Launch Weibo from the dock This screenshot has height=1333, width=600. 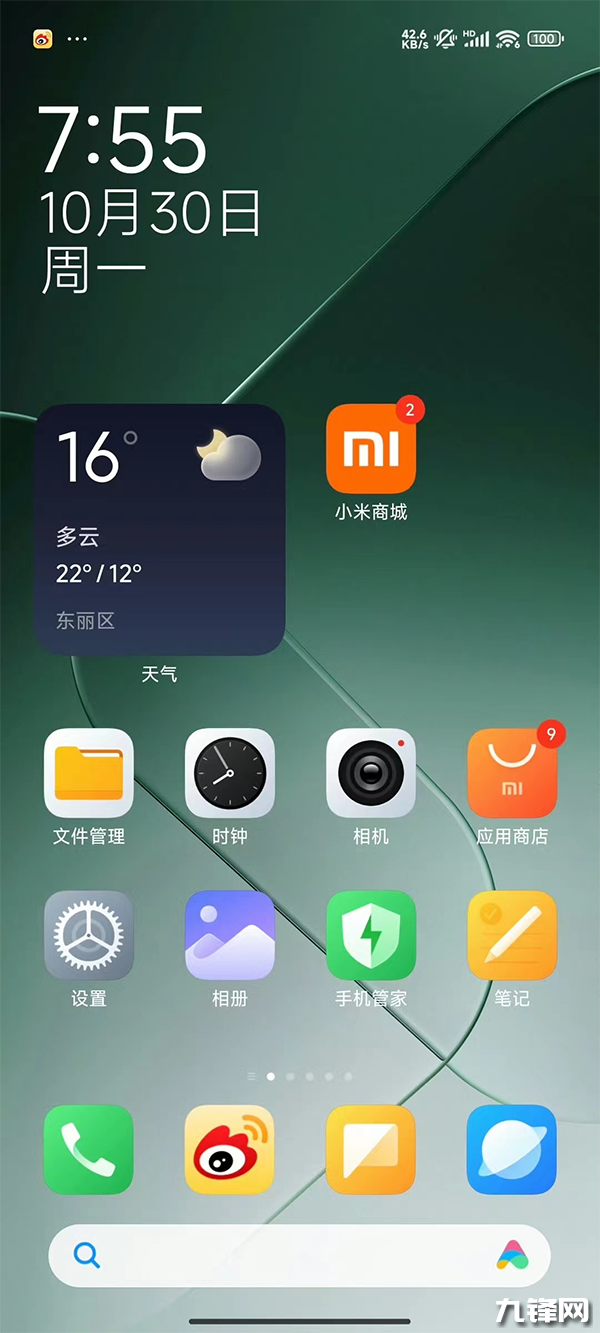tap(230, 1149)
